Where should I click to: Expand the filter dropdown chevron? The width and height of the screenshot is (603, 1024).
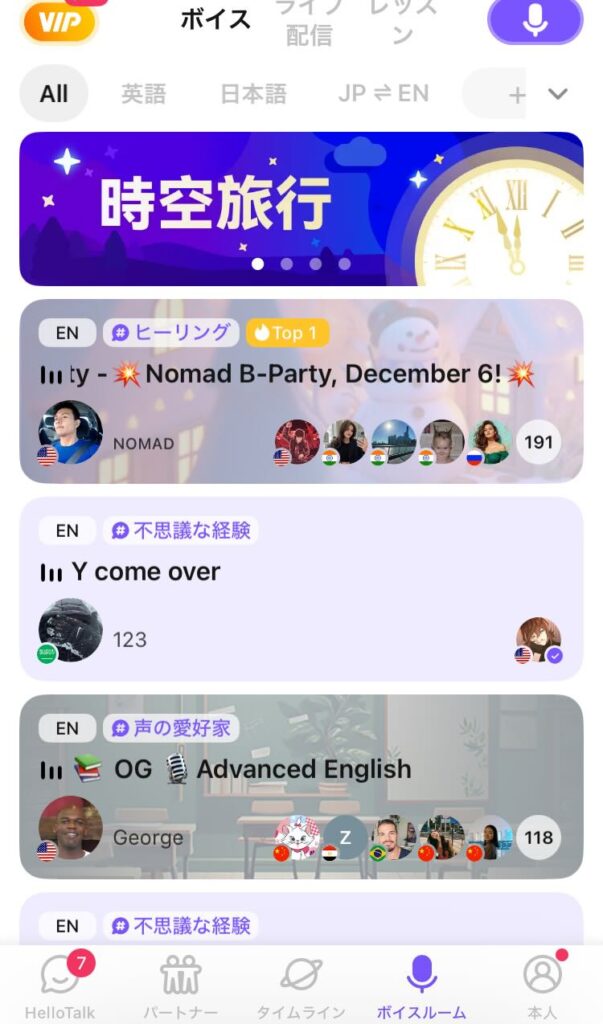[x=558, y=94]
